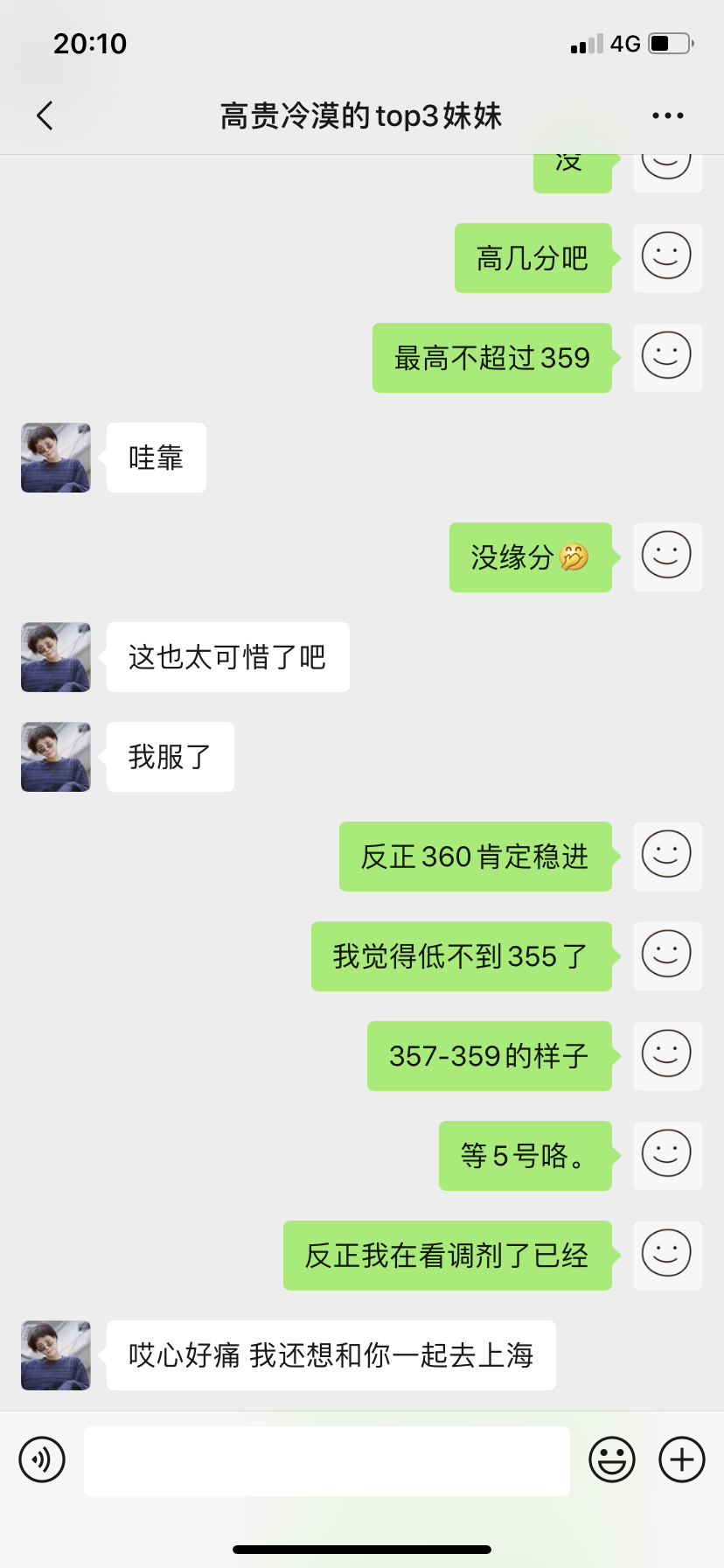View profile from avatar beside 这也太可惜了吧
This screenshot has width=724, height=1568.
coord(56,657)
